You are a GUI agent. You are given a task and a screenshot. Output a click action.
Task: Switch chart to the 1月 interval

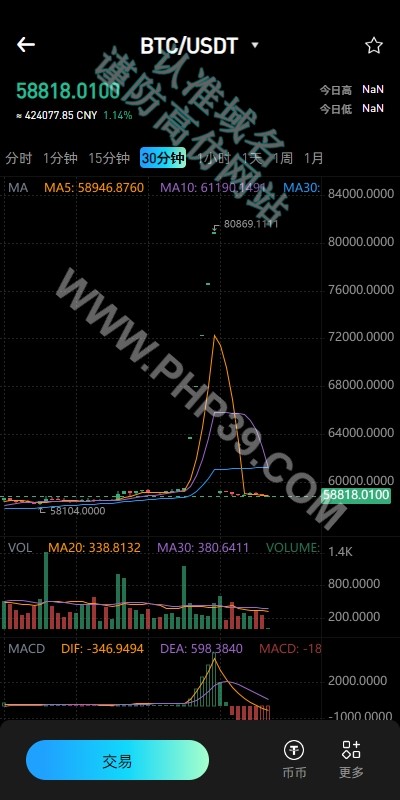click(313, 158)
